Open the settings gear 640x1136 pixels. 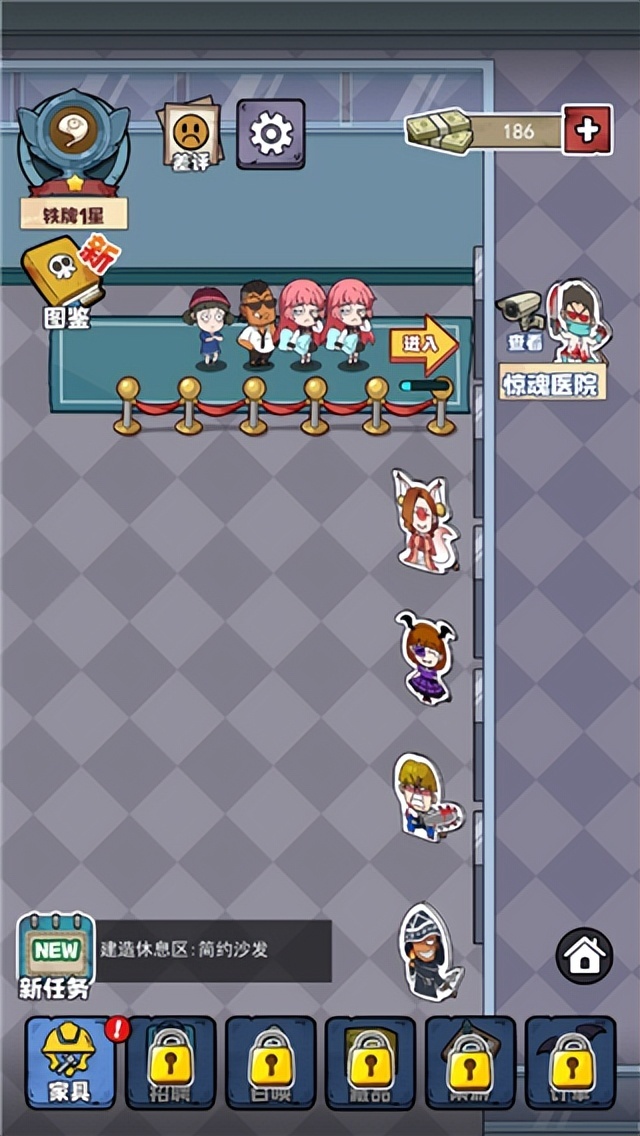point(270,133)
